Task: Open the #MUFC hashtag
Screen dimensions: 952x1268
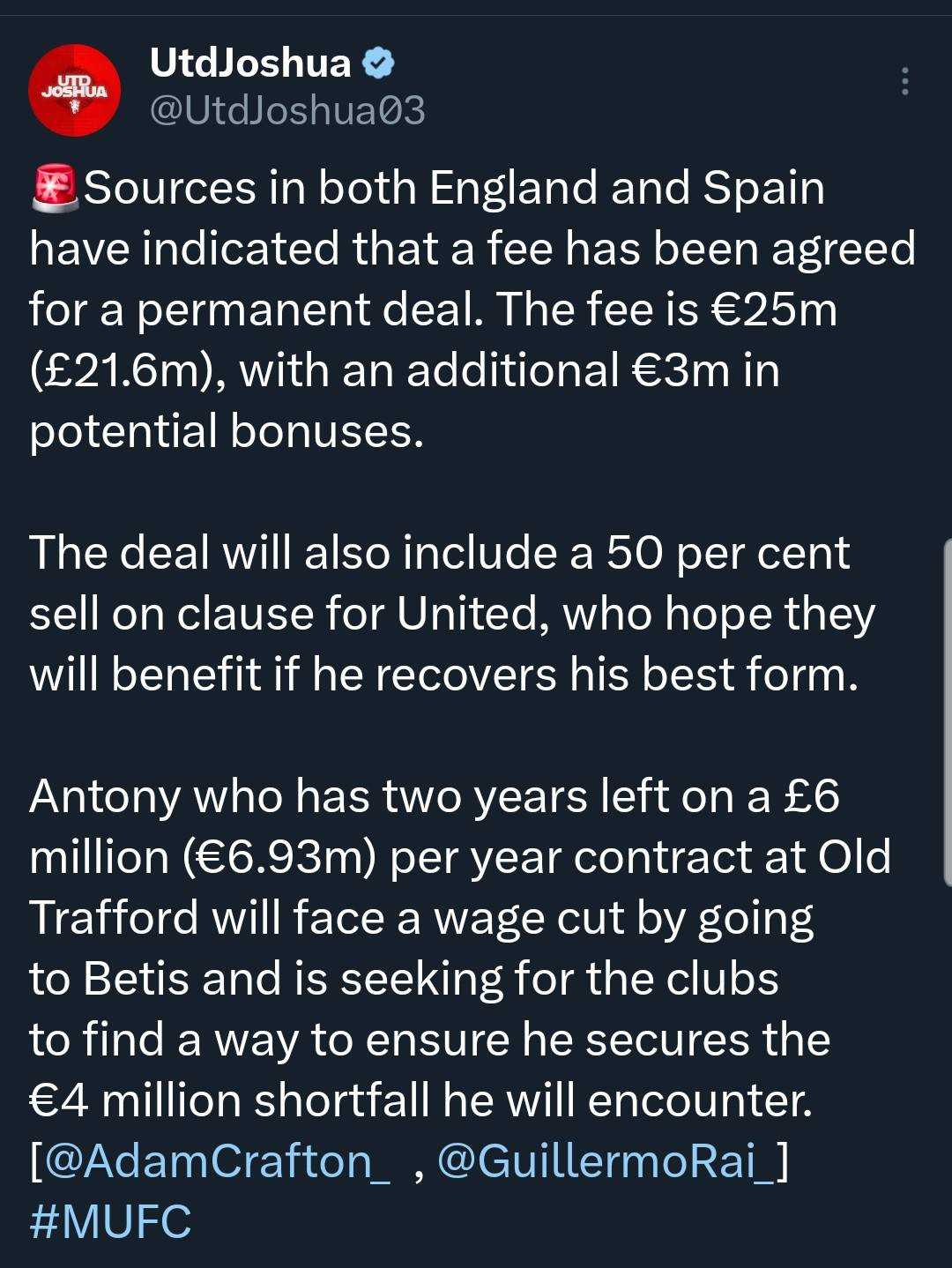Action: pyautogui.click(x=110, y=1222)
